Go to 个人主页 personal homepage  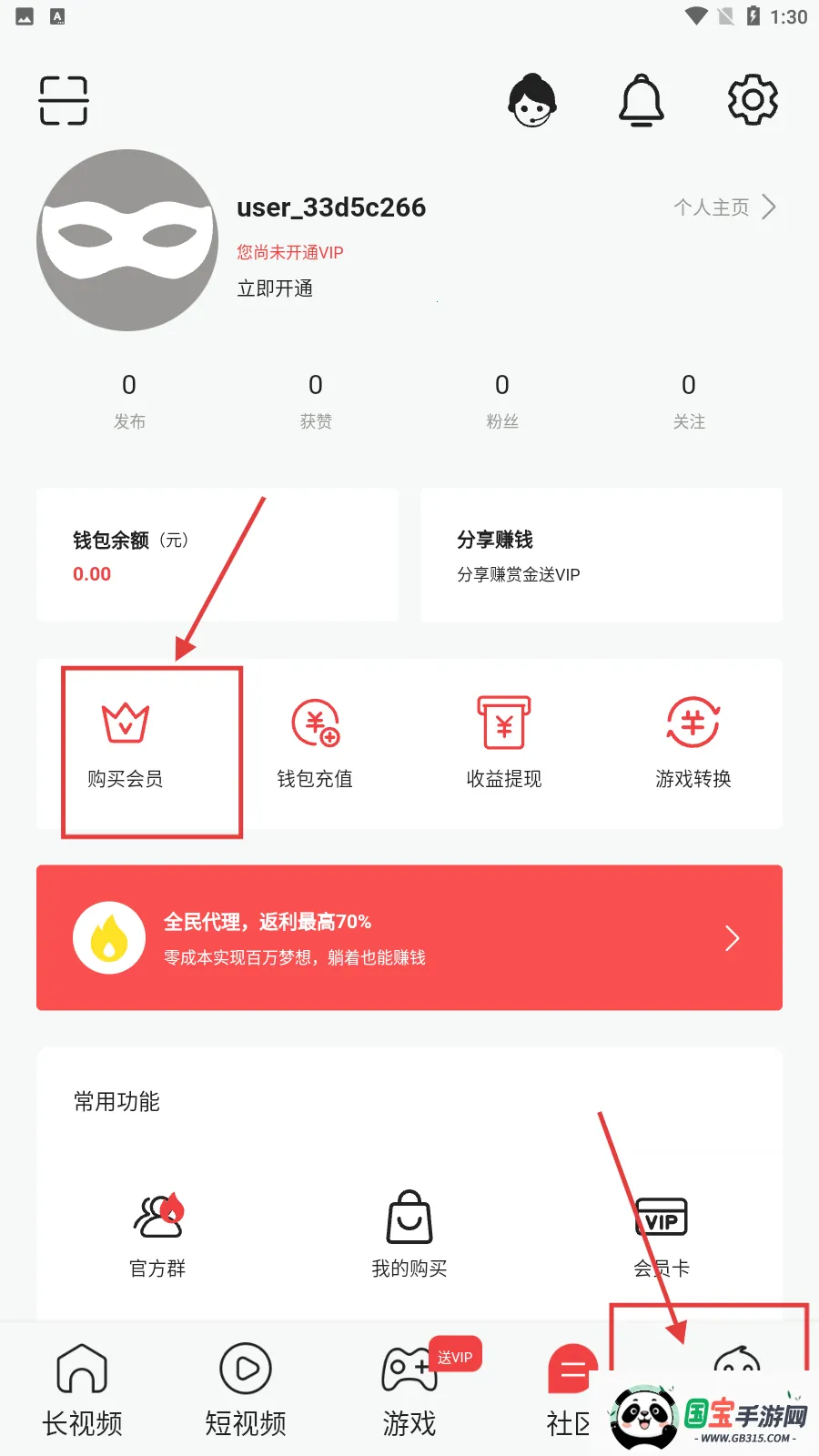point(724,207)
